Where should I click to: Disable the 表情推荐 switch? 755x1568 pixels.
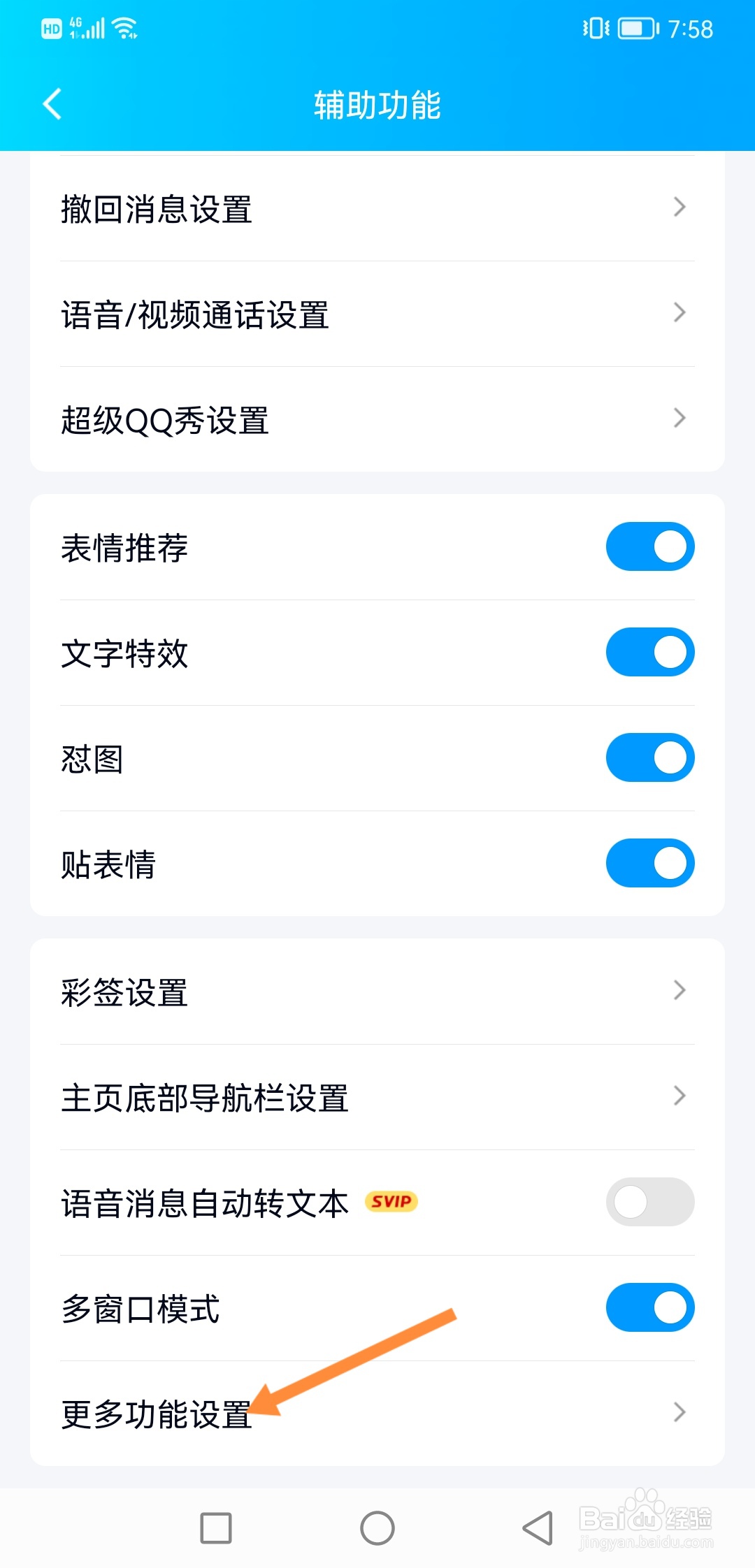649,546
